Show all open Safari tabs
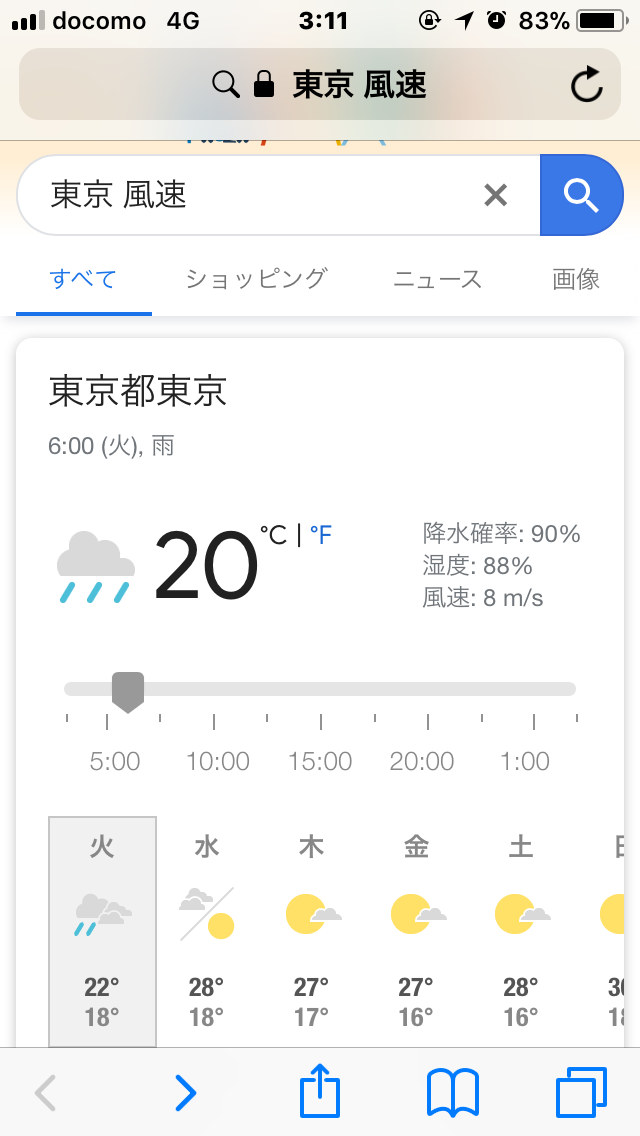 (580, 1092)
